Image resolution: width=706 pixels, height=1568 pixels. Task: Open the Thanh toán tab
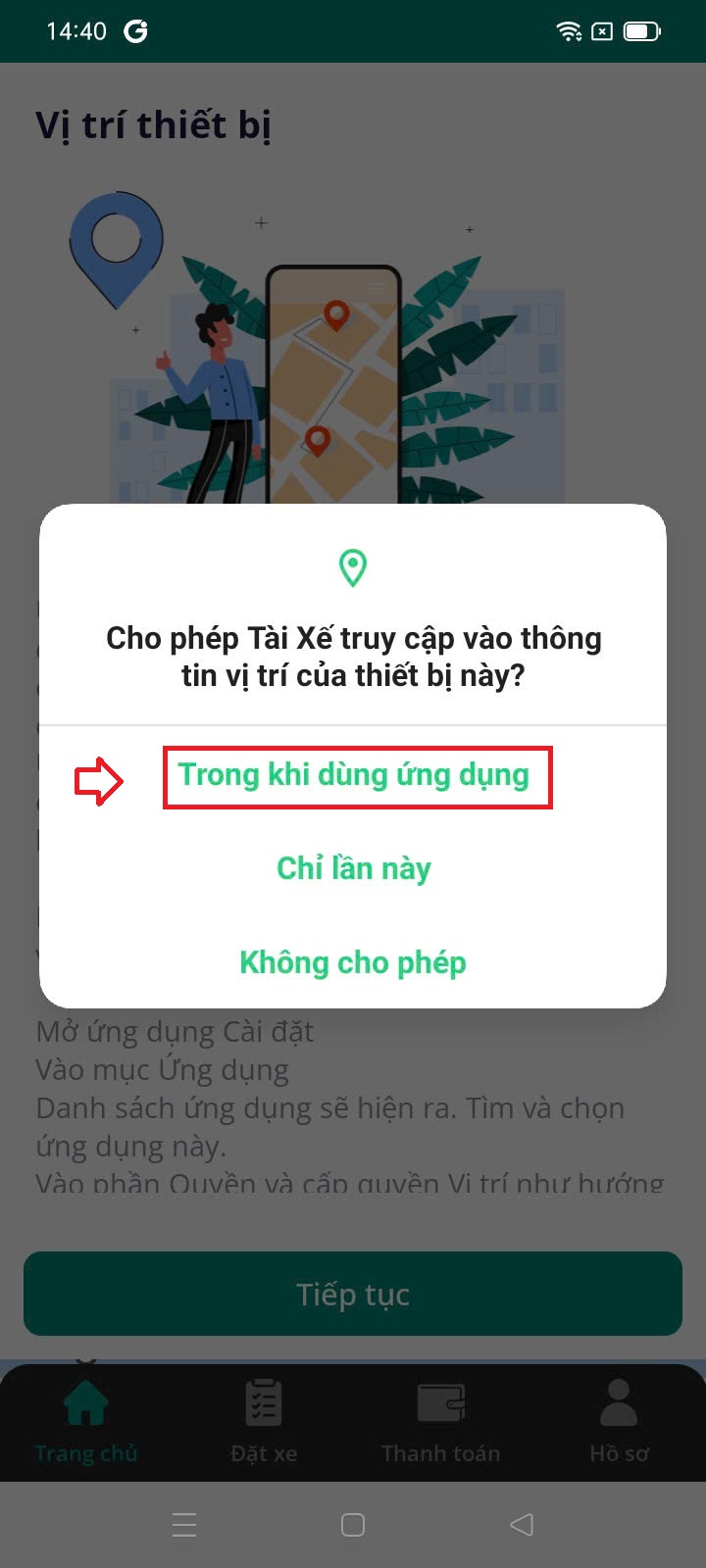(440, 1421)
